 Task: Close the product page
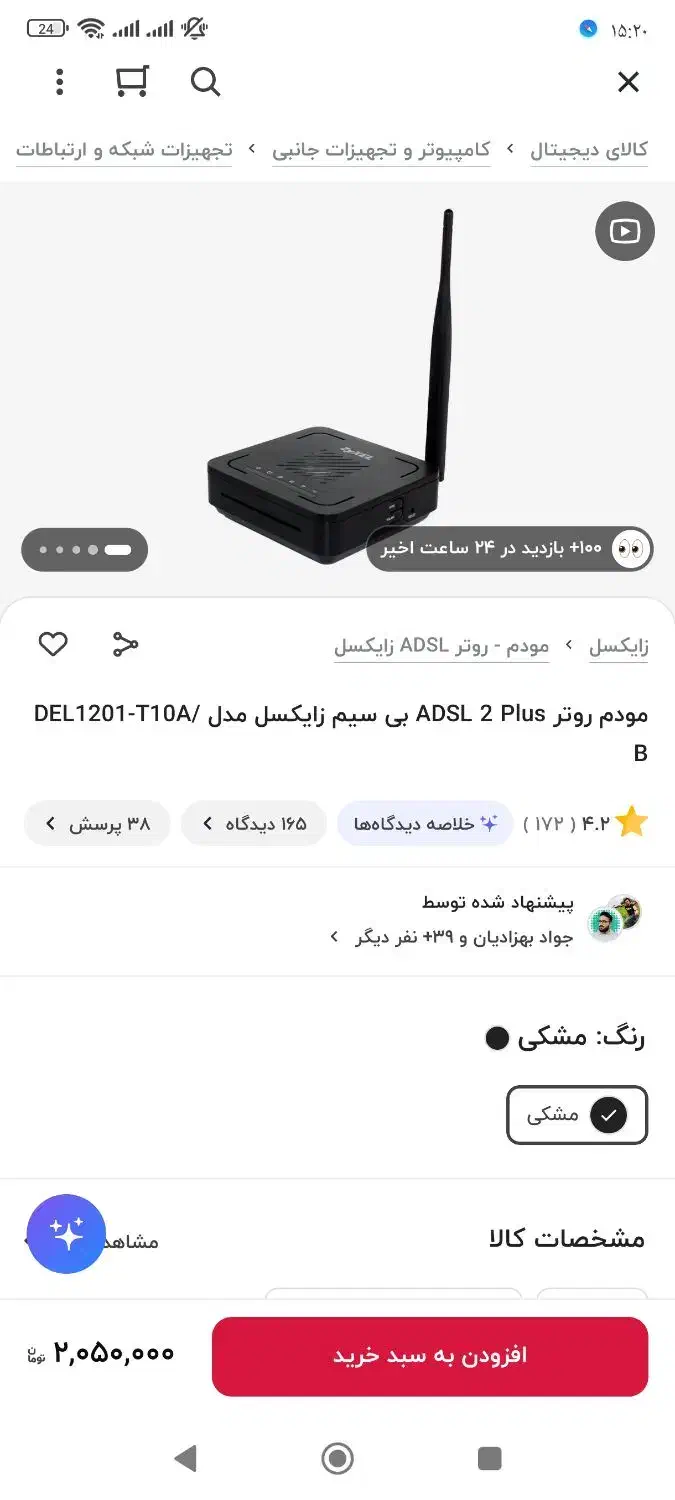tap(628, 82)
